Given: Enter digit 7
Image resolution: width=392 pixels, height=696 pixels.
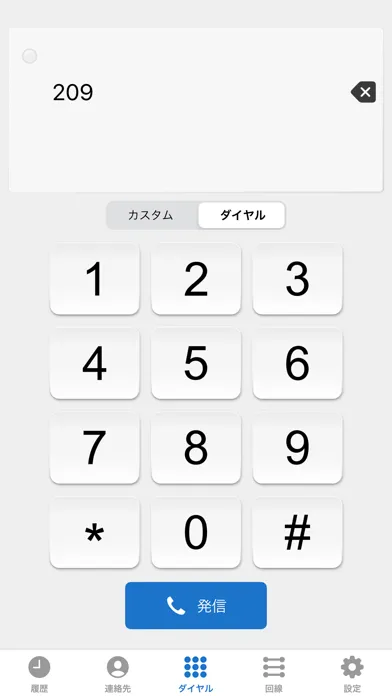Looking at the screenshot, I should tap(95, 448).
